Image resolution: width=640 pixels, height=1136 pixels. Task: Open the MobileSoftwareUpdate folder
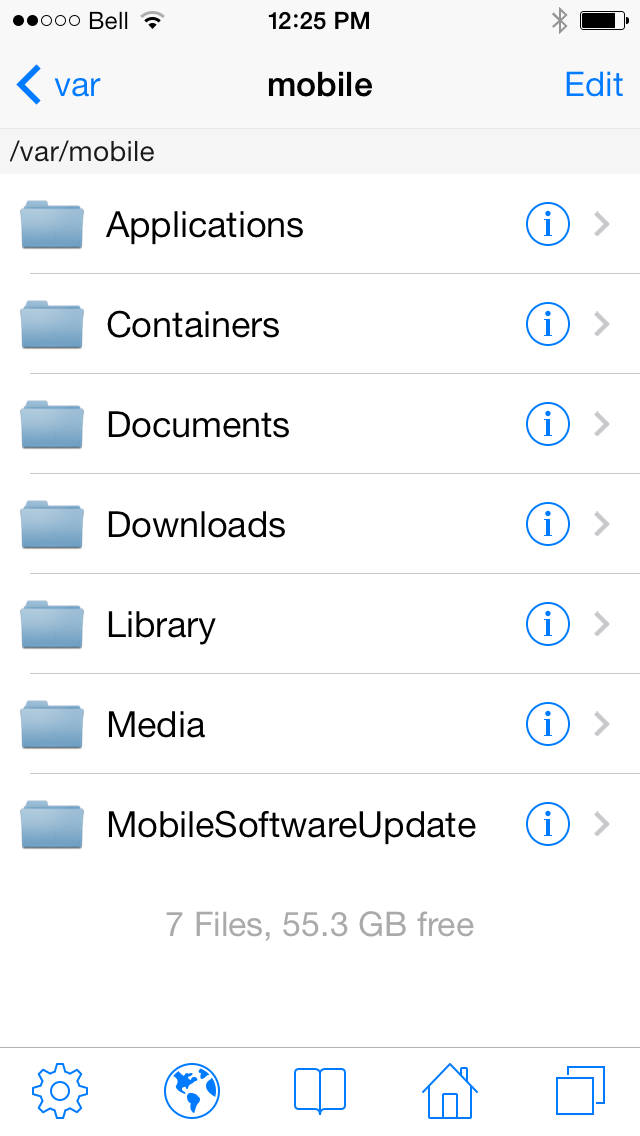coord(320,824)
